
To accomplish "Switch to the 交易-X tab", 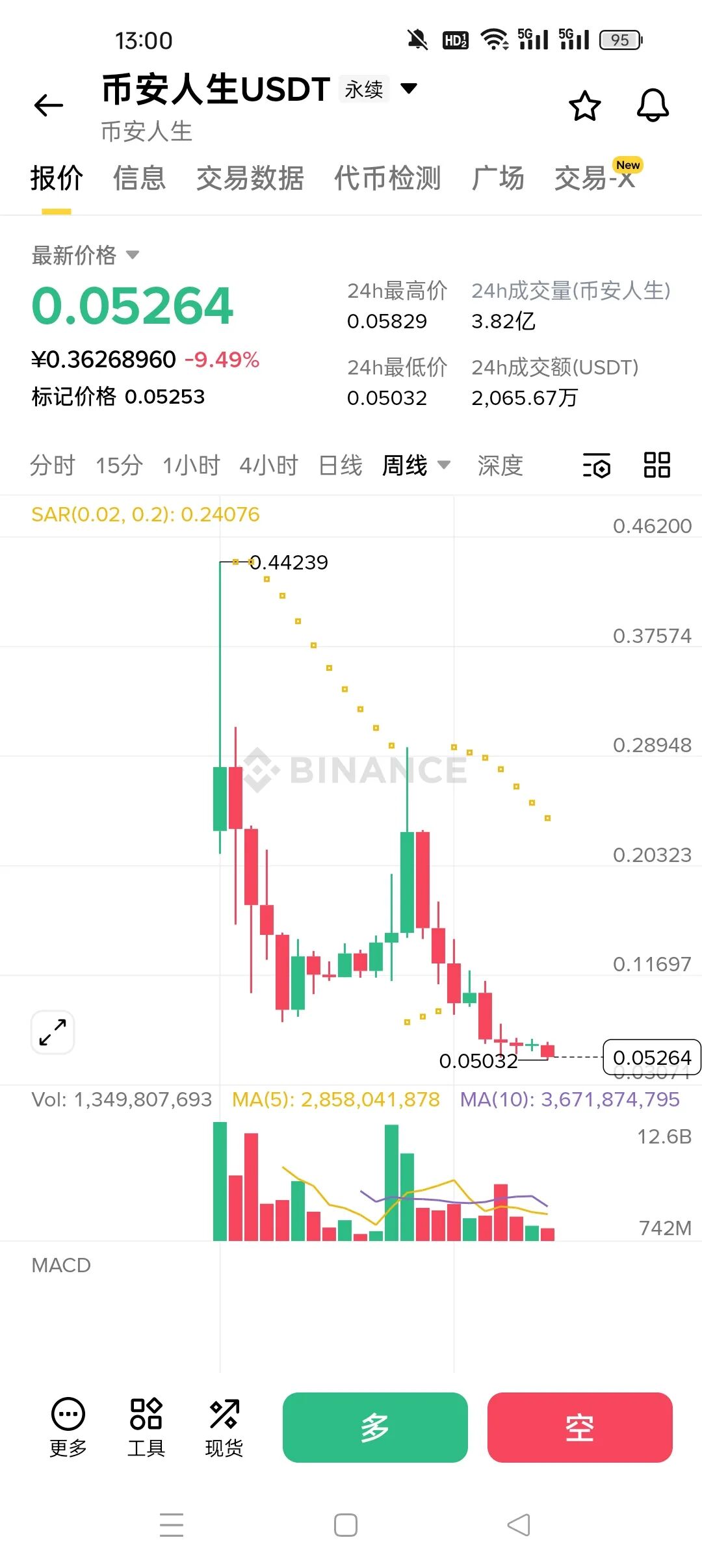I will 595,178.
